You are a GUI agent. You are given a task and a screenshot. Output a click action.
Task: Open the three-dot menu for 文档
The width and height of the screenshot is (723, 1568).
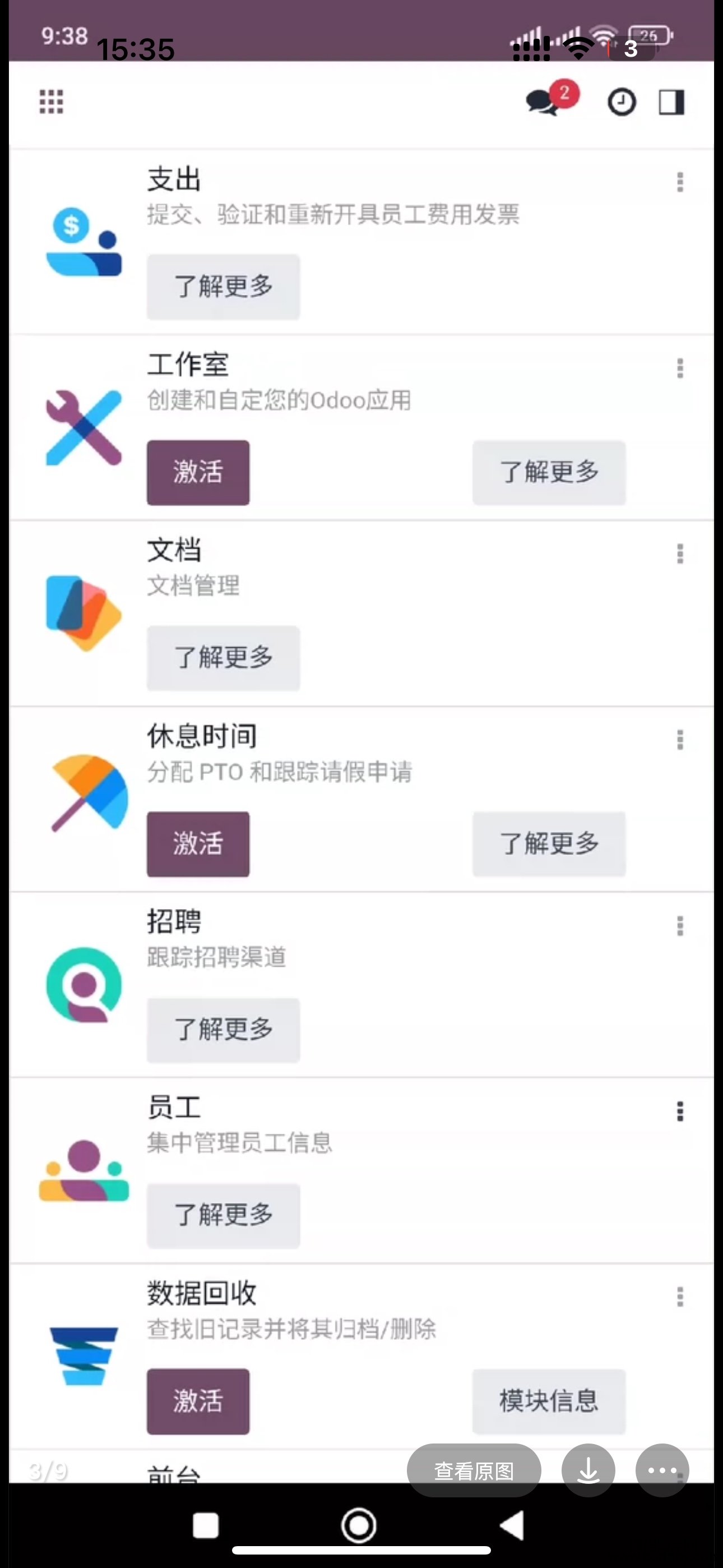(680, 554)
